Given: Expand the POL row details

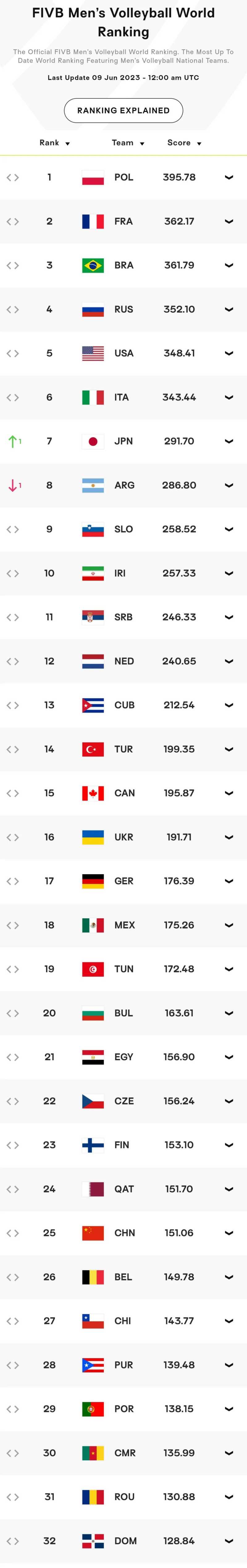Looking at the screenshot, I should coord(229,177).
